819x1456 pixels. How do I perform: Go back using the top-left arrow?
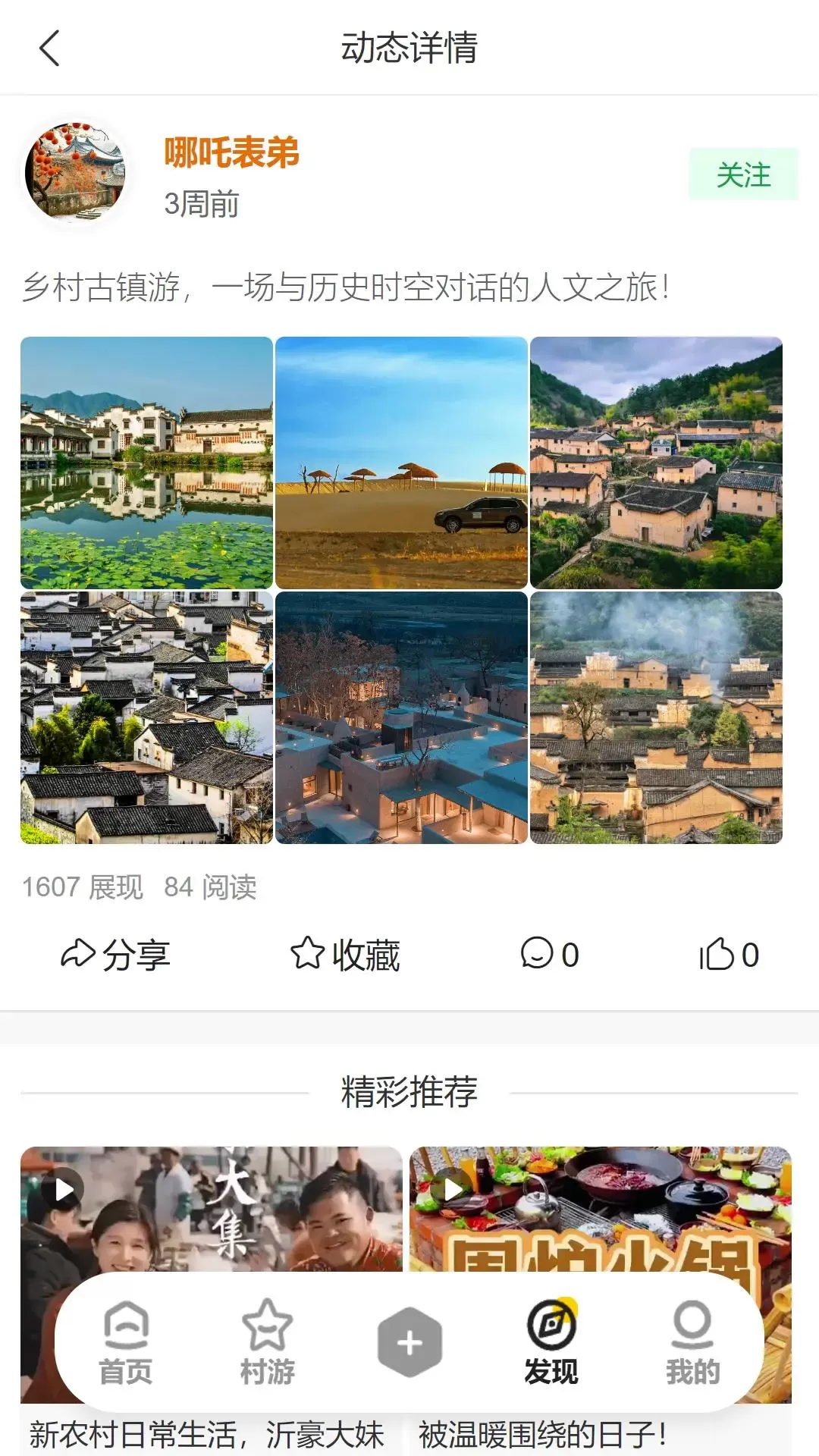[49, 48]
